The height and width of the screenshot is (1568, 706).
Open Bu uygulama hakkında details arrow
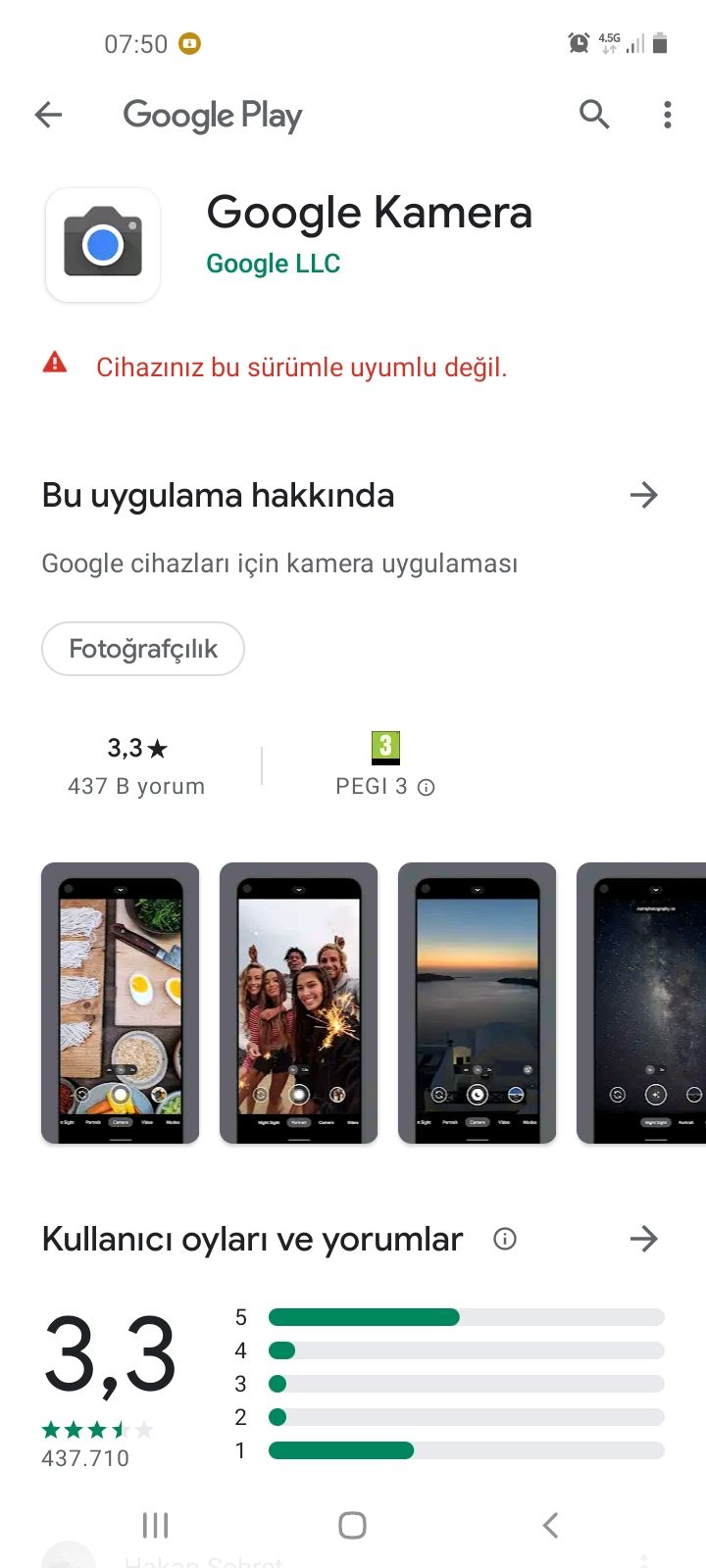(643, 495)
